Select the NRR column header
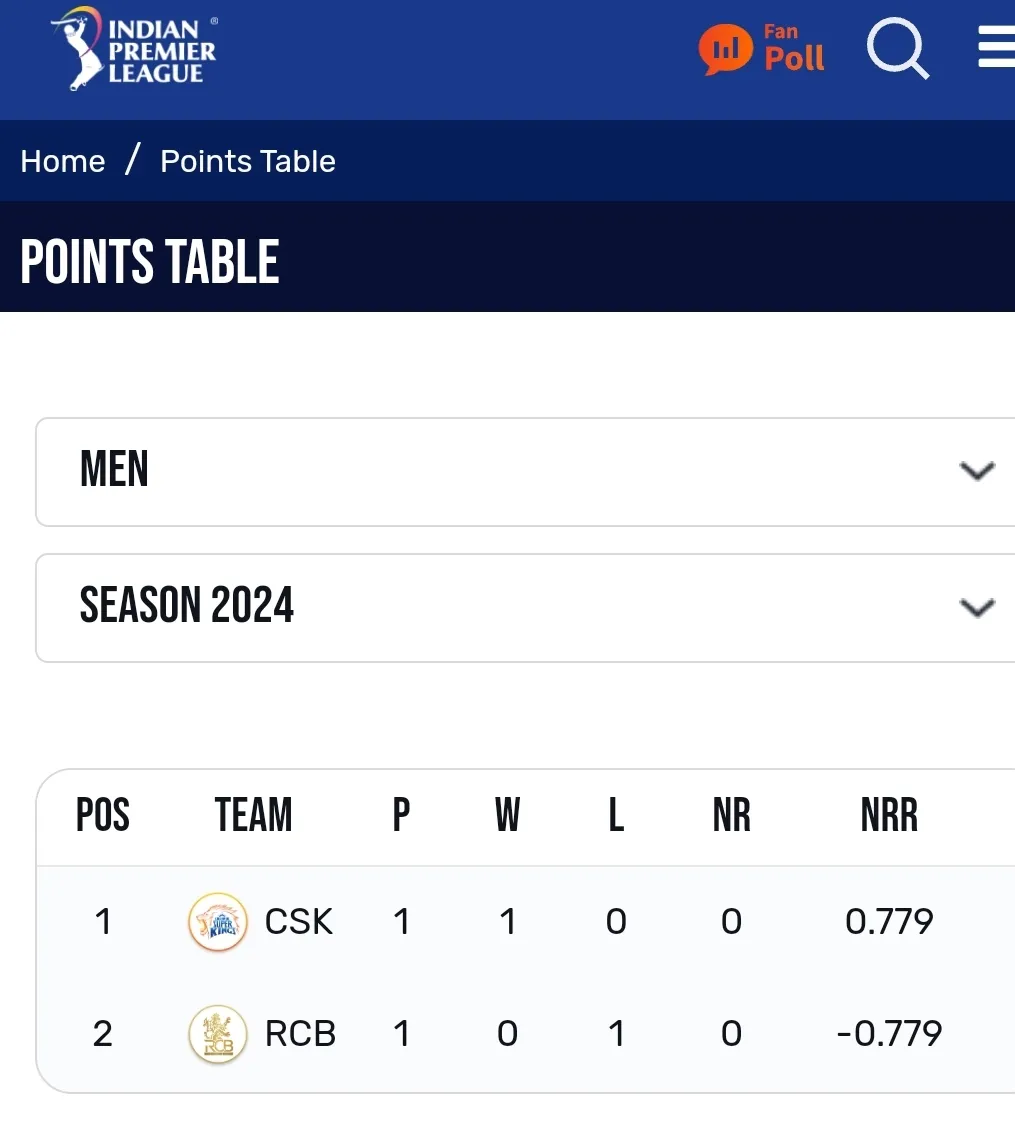 click(889, 815)
